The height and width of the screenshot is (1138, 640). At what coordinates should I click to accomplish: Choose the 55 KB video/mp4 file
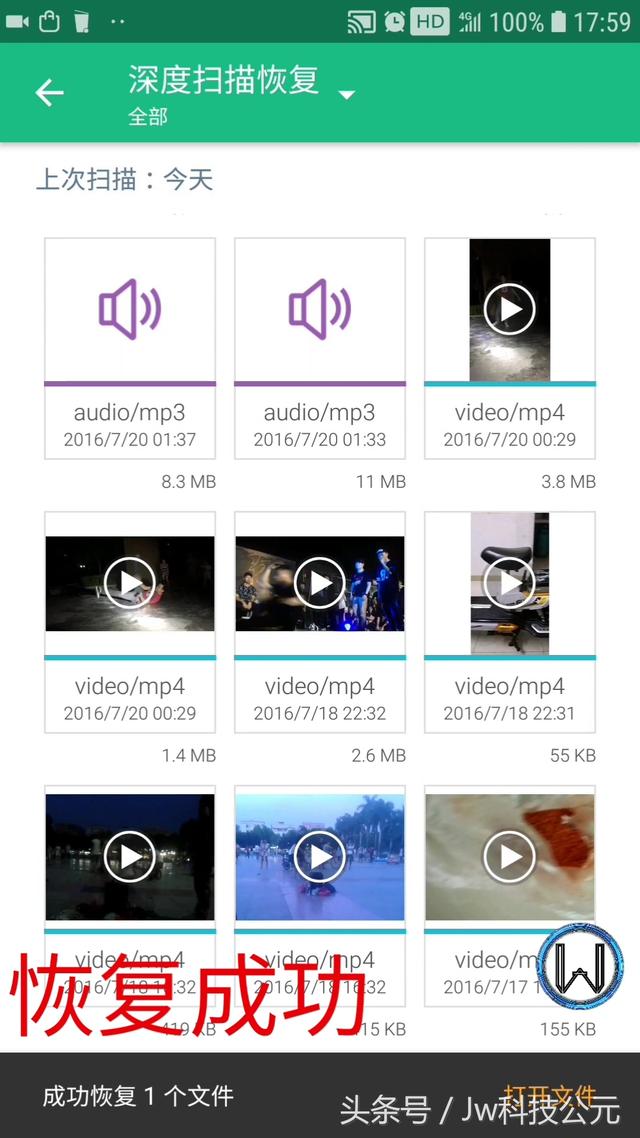(510, 622)
